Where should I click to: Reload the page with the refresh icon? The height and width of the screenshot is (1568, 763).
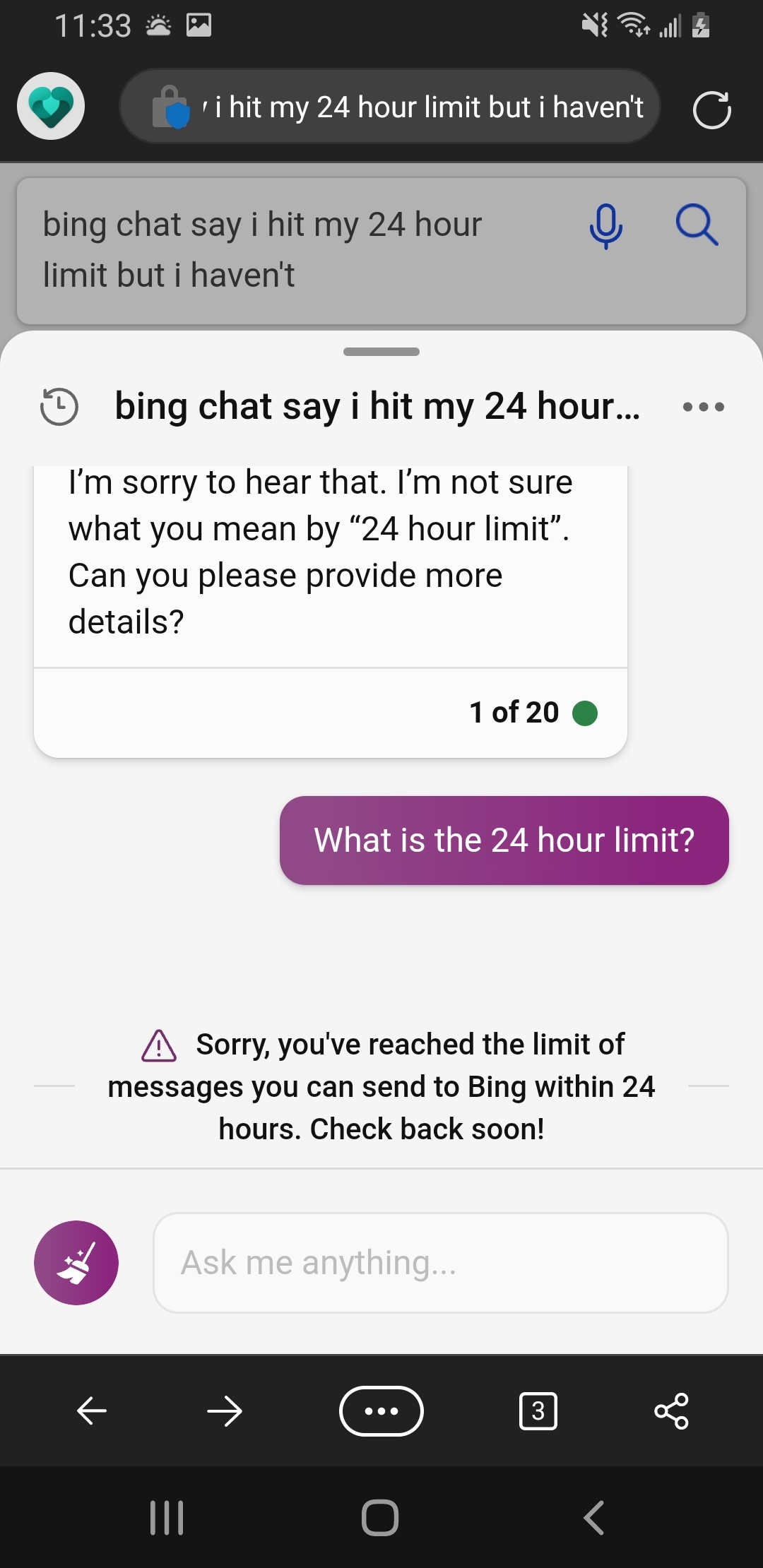[711, 109]
